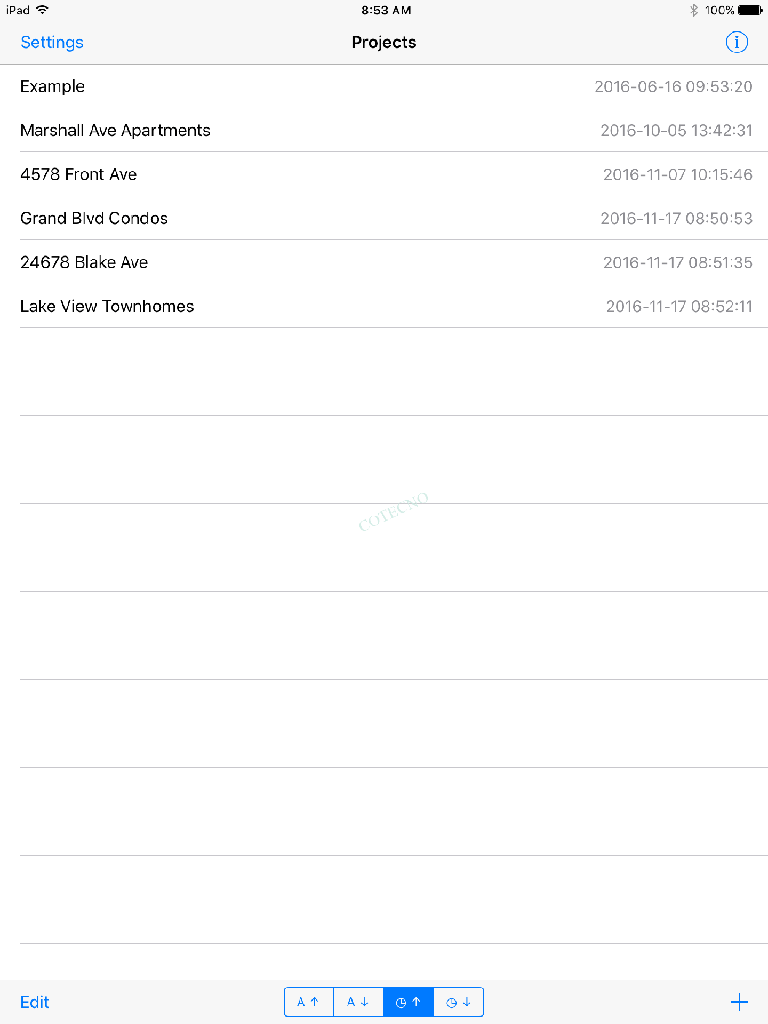This screenshot has height=1024, width=768.
Task: Tap Edit to modify the project list
Action: tap(34, 1002)
